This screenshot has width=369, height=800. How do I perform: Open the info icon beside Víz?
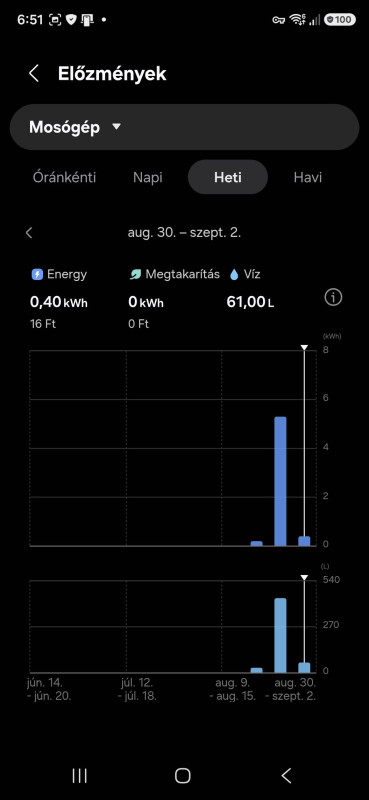333,297
